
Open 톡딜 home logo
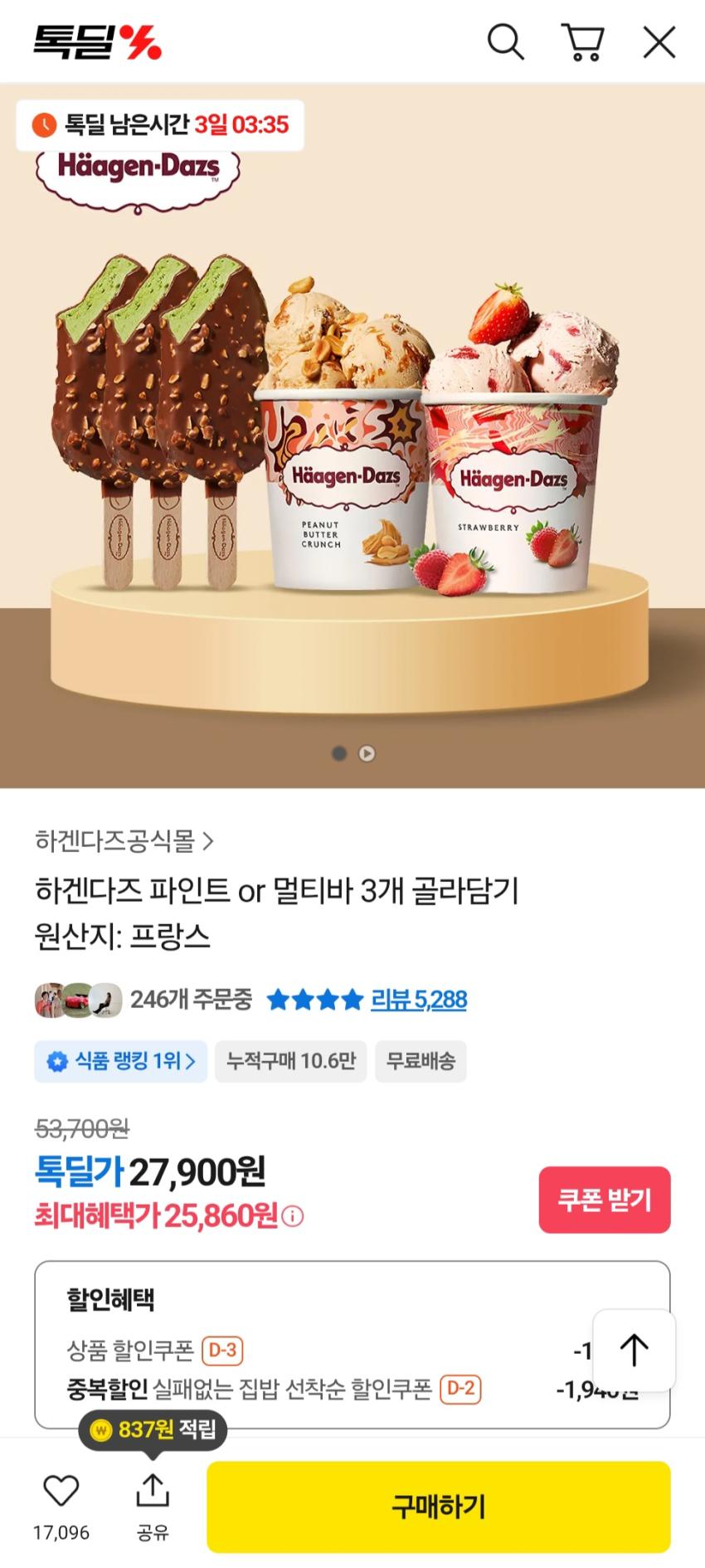[97, 42]
